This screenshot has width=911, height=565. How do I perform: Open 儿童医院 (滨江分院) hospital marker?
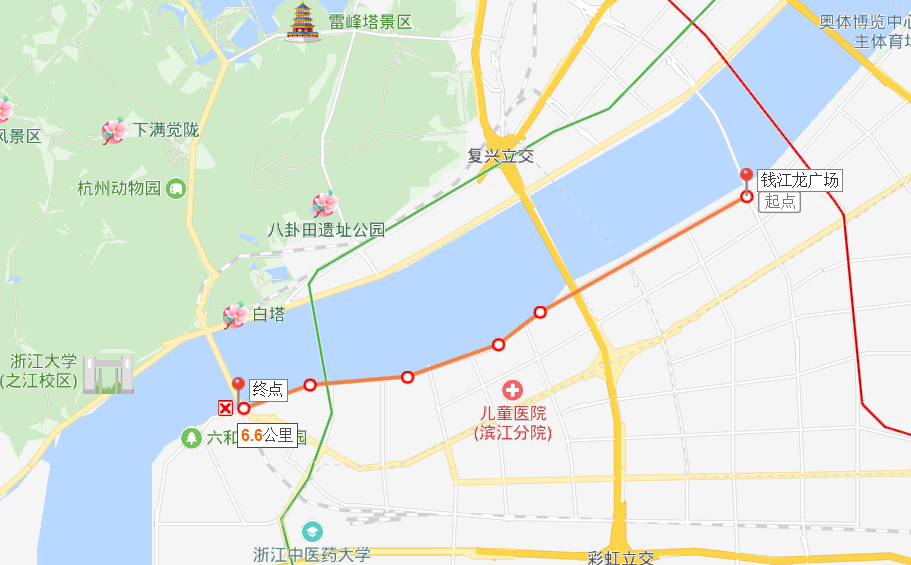512,388
